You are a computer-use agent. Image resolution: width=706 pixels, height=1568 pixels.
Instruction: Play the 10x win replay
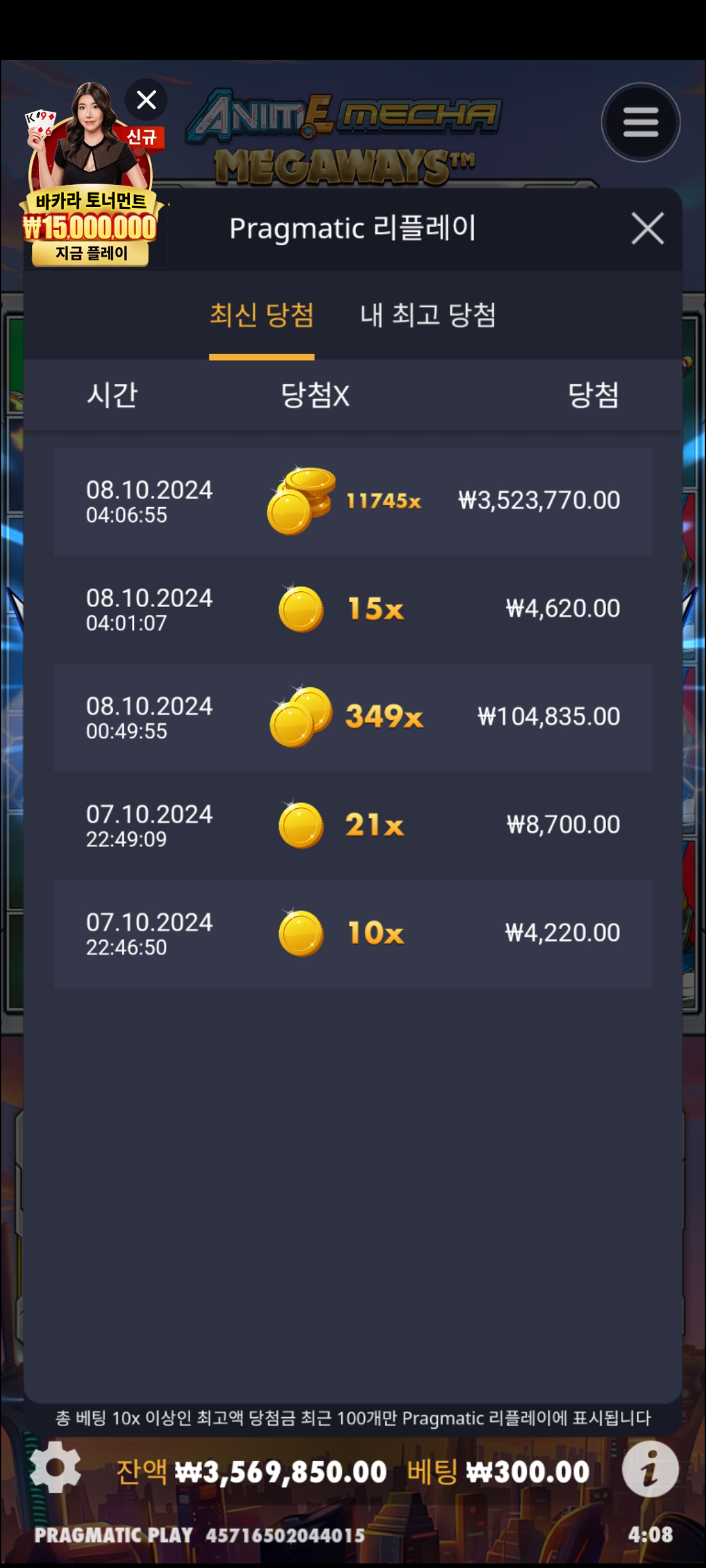coord(353,933)
